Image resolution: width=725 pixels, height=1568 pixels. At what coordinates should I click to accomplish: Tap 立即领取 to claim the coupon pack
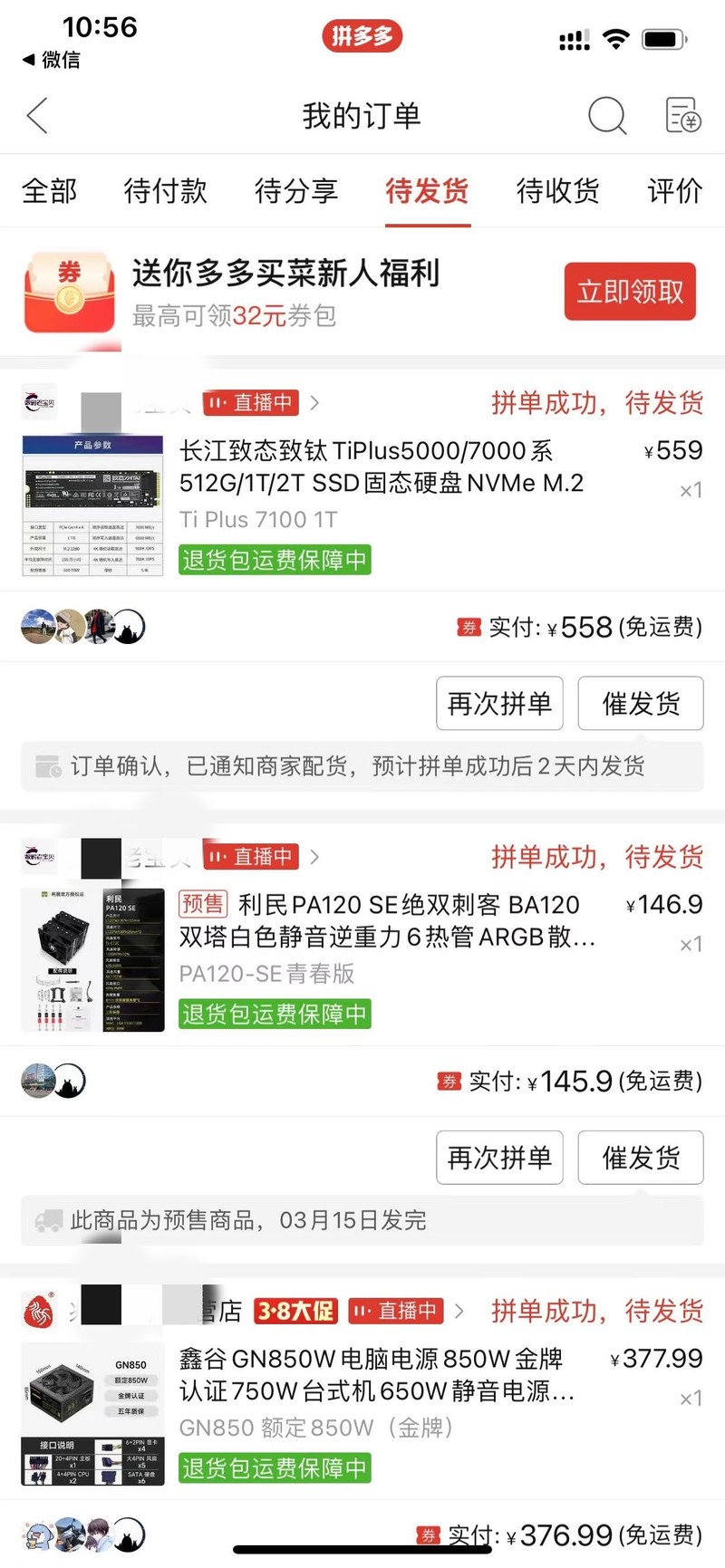[630, 292]
